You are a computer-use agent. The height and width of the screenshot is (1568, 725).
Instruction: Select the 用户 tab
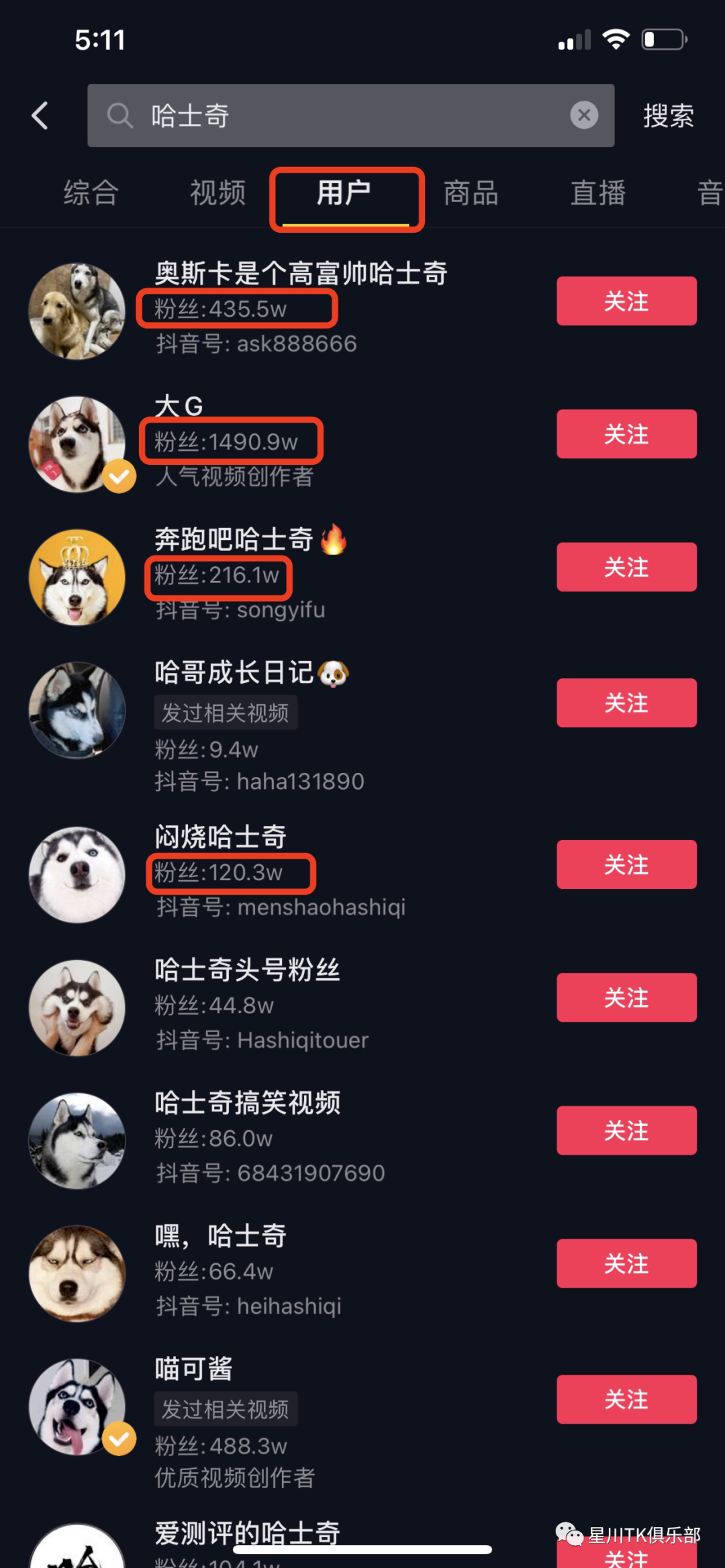345,193
